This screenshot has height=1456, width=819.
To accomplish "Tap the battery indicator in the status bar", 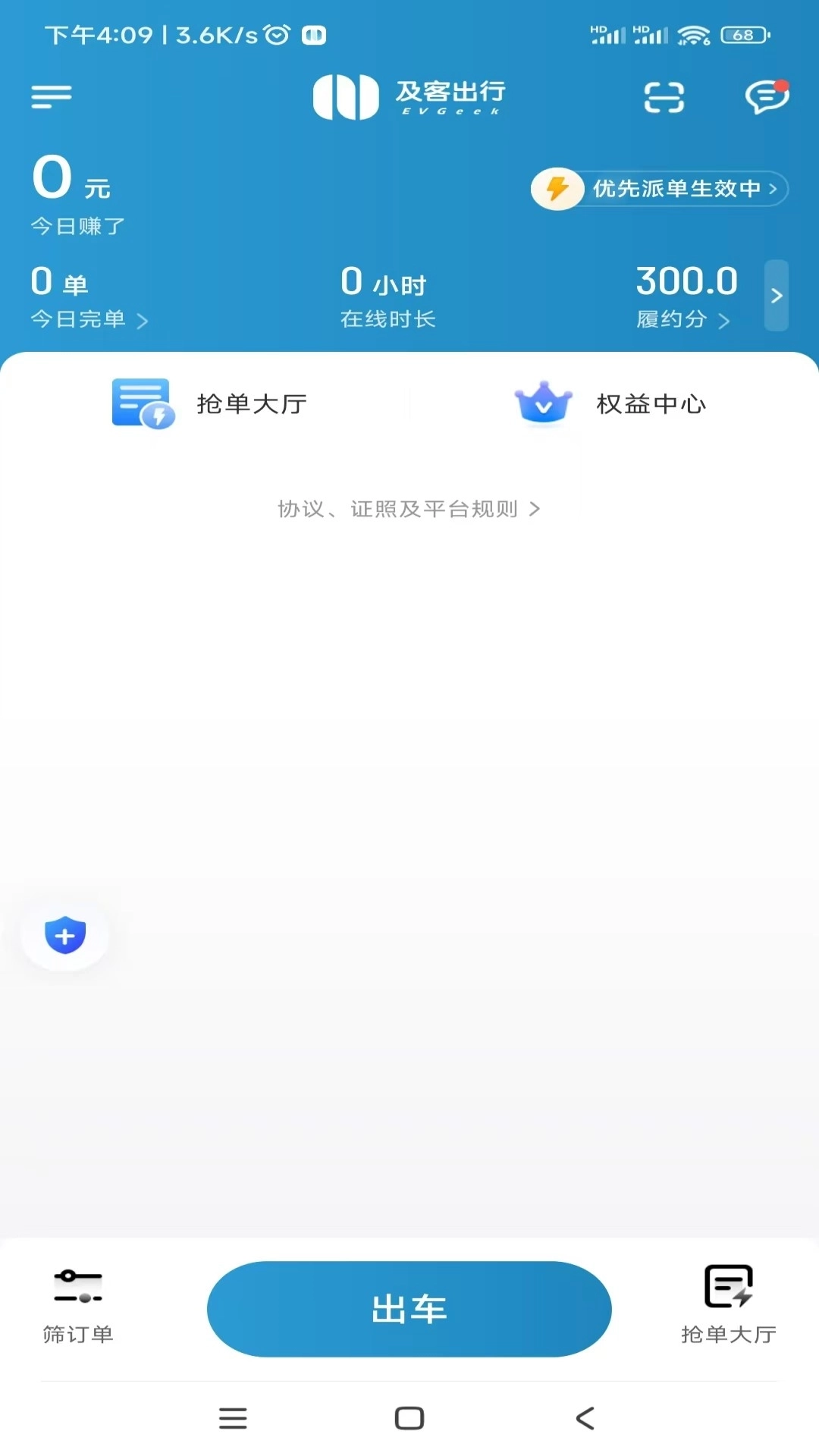I will tap(745, 33).
